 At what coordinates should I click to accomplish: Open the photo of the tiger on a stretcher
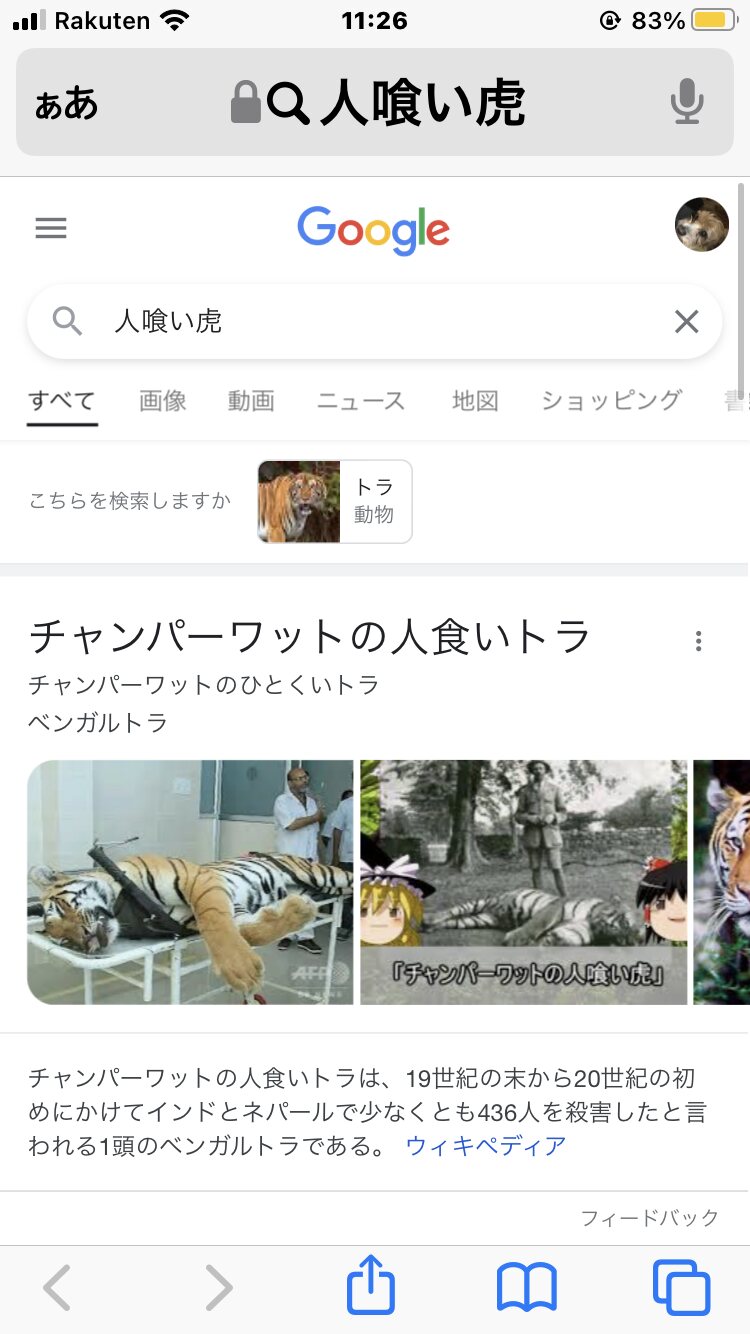190,882
